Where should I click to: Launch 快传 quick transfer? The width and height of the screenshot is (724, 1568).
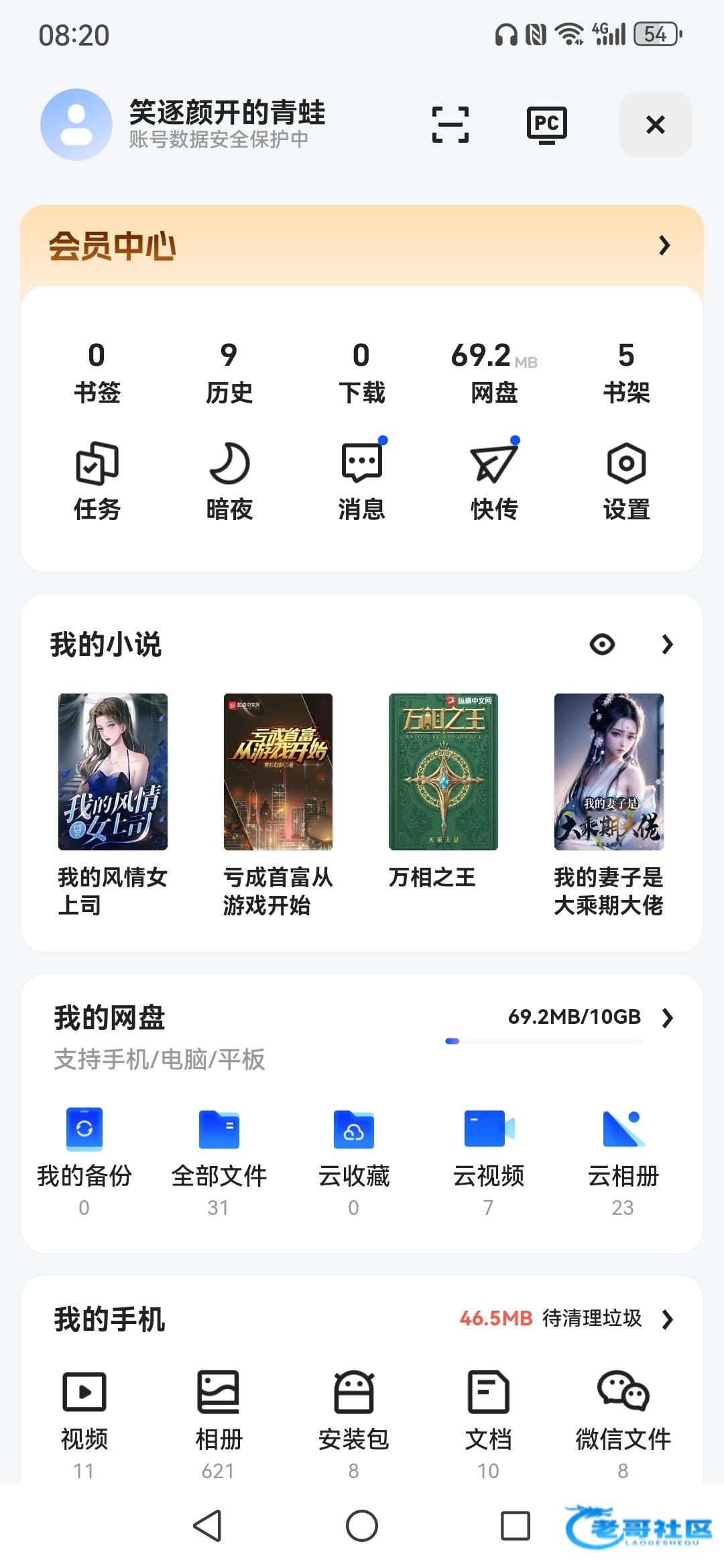pos(494,481)
